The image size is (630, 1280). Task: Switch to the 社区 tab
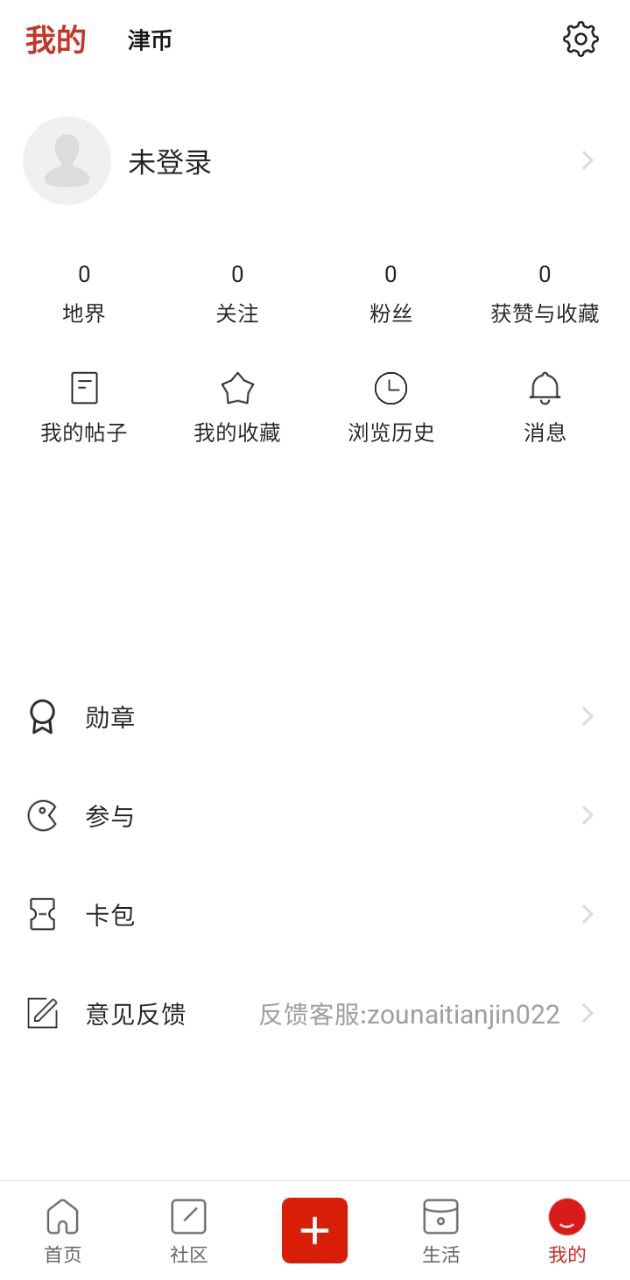coord(189,1231)
